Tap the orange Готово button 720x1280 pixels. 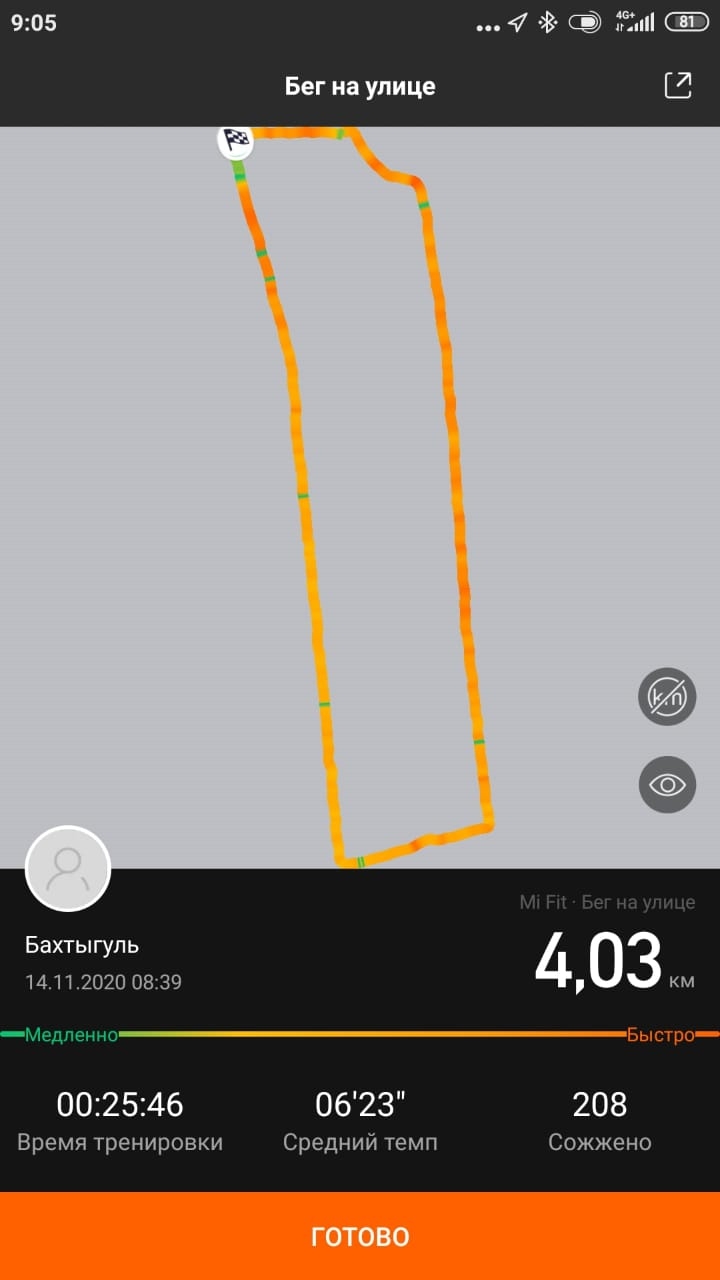(360, 1236)
